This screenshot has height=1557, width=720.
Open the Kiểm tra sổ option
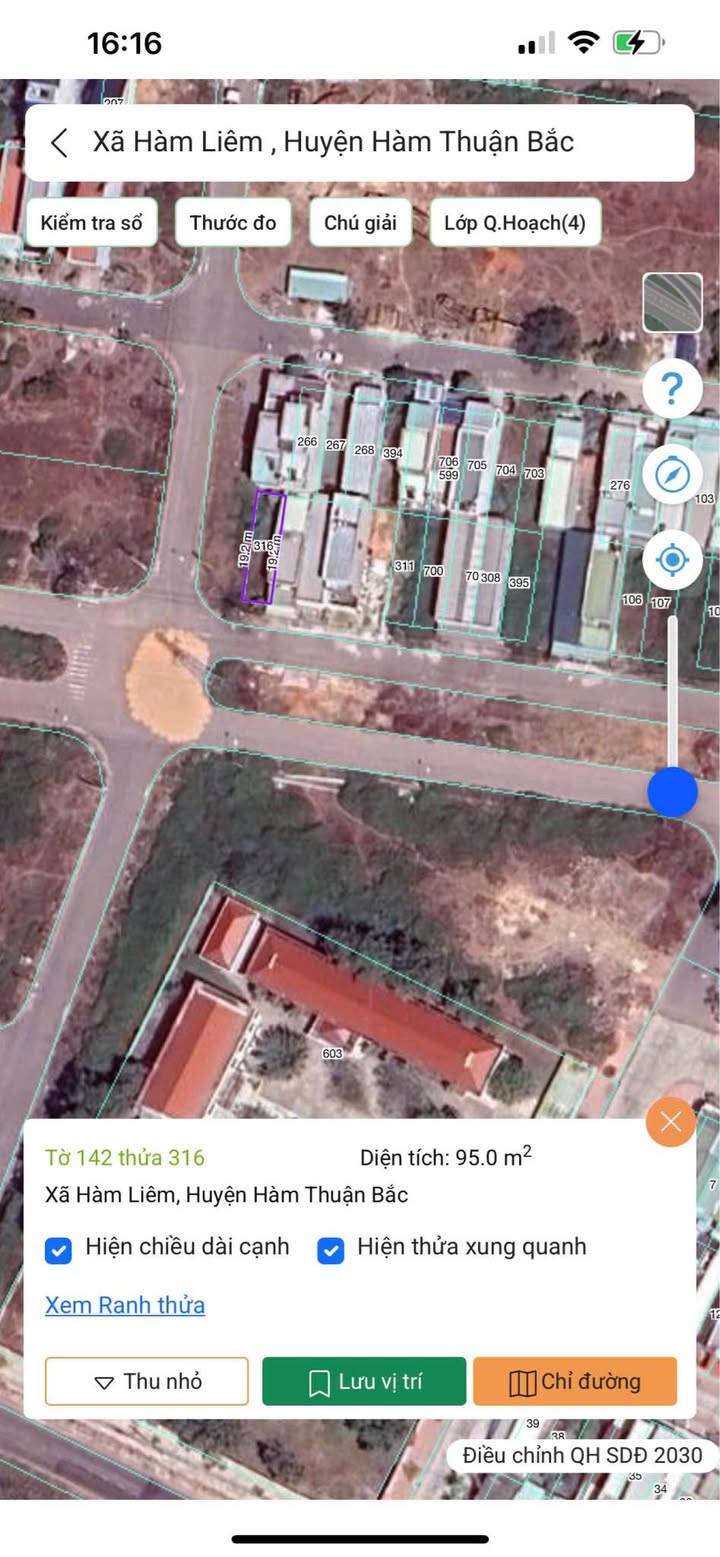(x=92, y=222)
